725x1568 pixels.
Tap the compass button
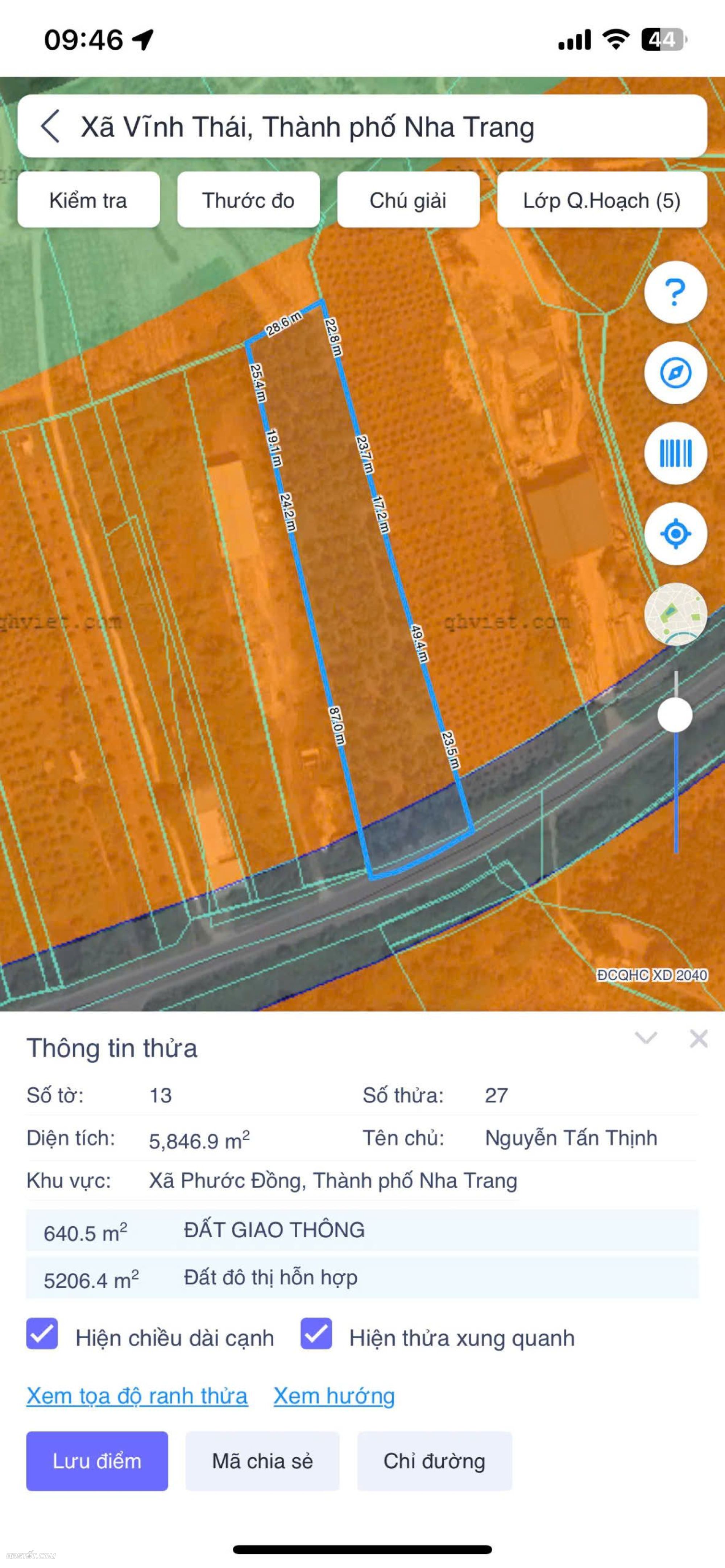coord(675,372)
